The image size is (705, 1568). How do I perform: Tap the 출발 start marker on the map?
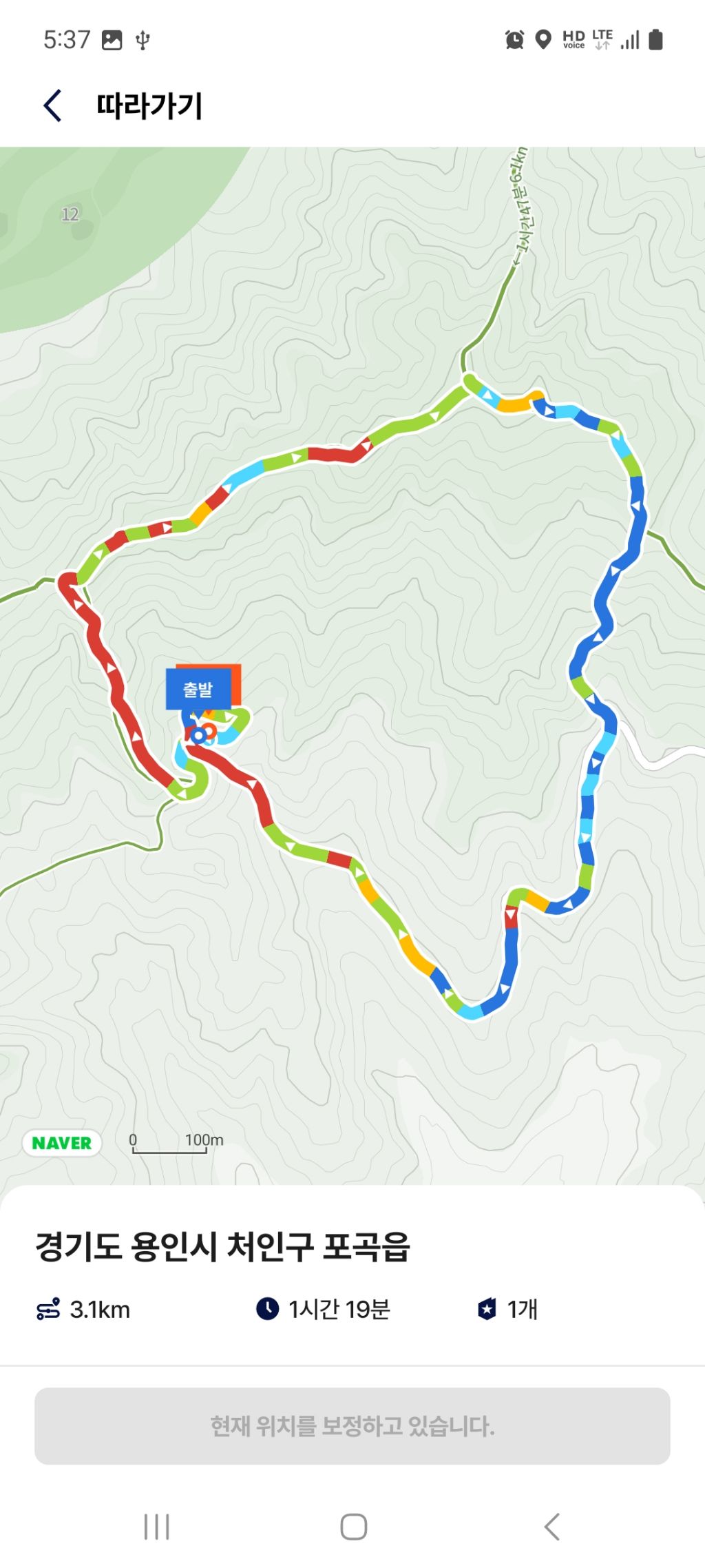pyautogui.click(x=198, y=689)
